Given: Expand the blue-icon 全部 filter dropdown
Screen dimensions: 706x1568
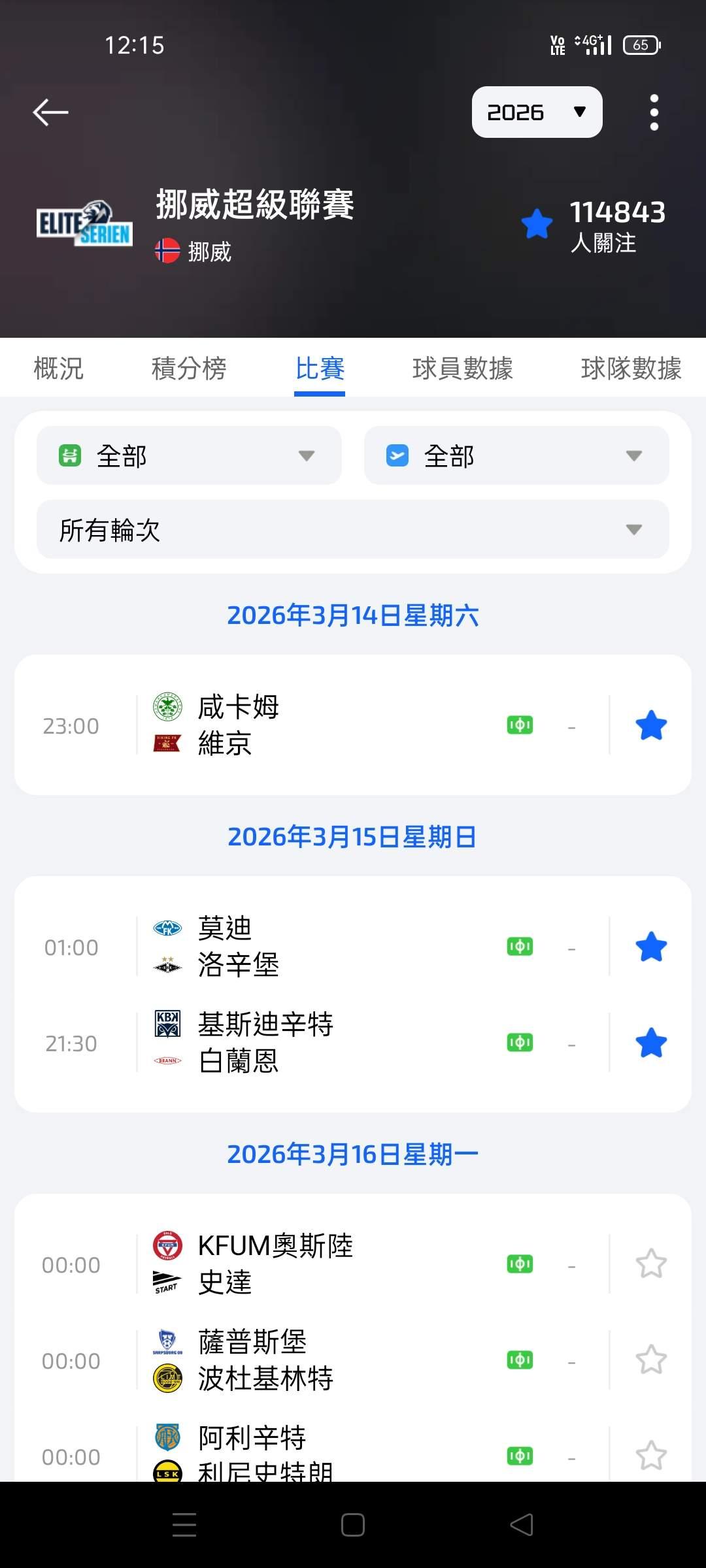Looking at the screenshot, I should (516, 456).
